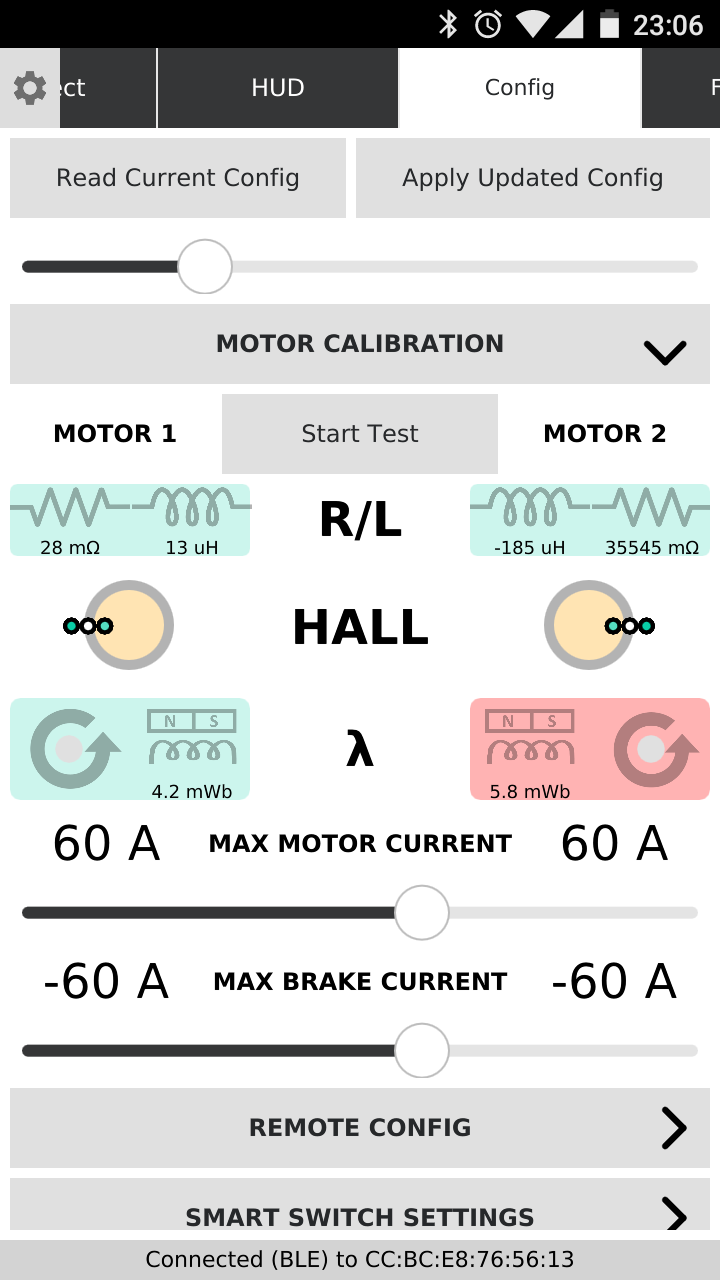The width and height of the screenshot is (720, 1280).
Task: Select the Config tab
Action: (x=519, y=88)
